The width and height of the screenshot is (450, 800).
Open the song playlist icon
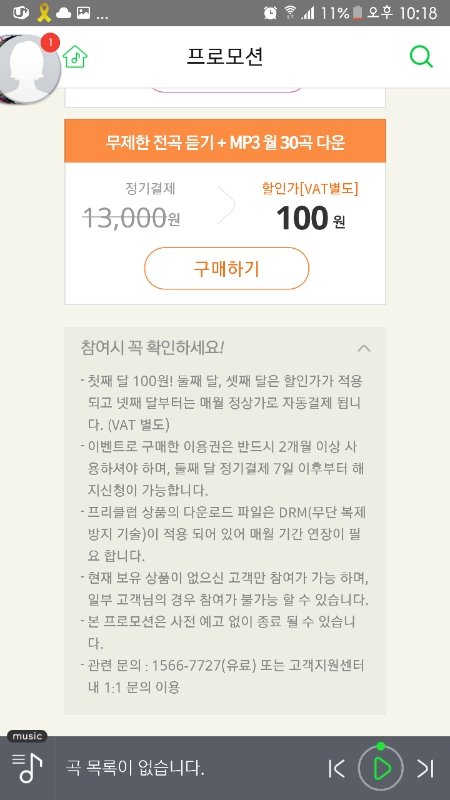tap(27, 768)
